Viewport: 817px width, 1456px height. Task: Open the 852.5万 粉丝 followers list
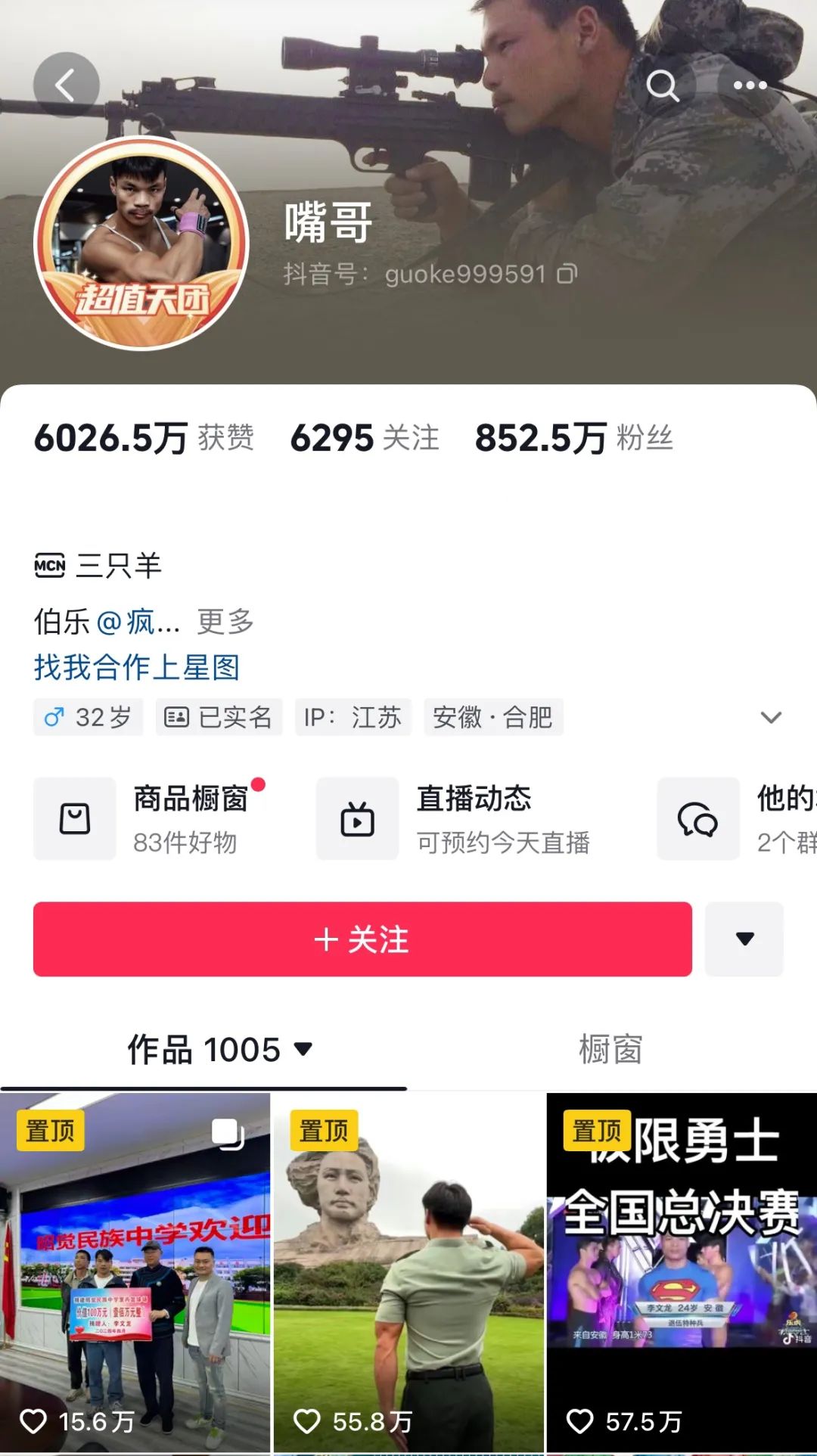click(573, 438)
